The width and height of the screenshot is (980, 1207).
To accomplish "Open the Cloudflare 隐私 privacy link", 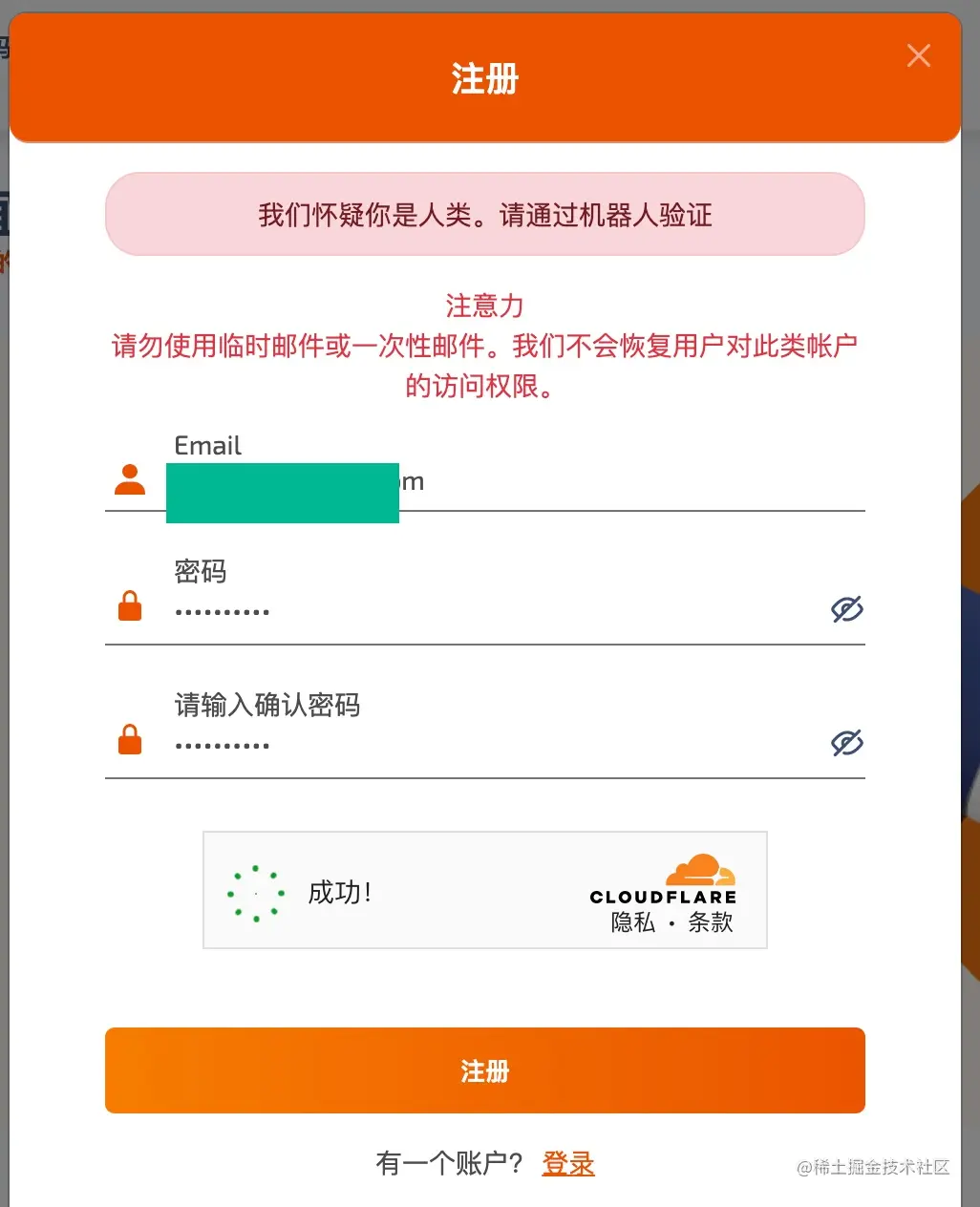I will coord(631,922).
